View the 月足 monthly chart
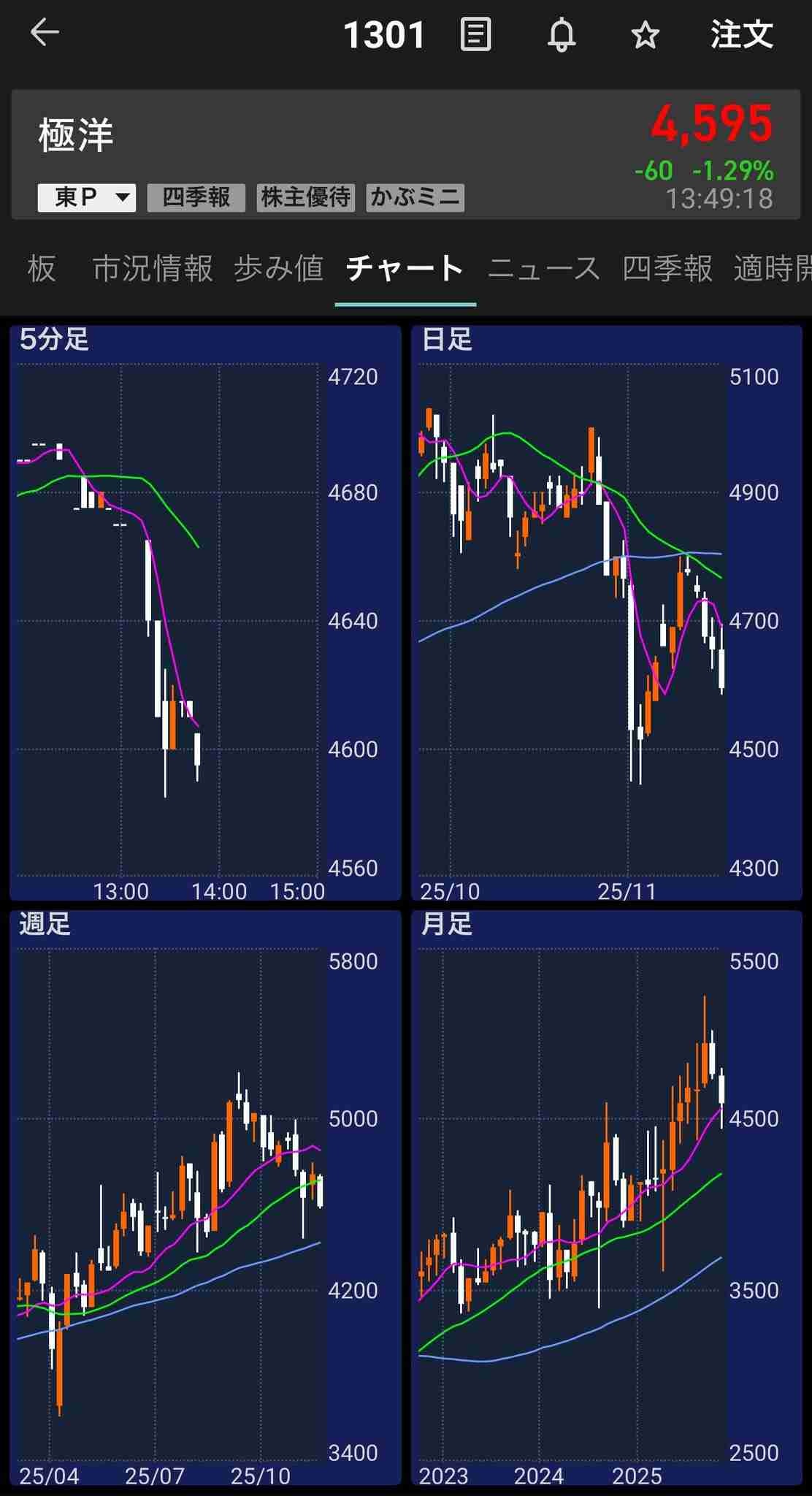This screenshot has height=1496, width=812. point(606,1197)
